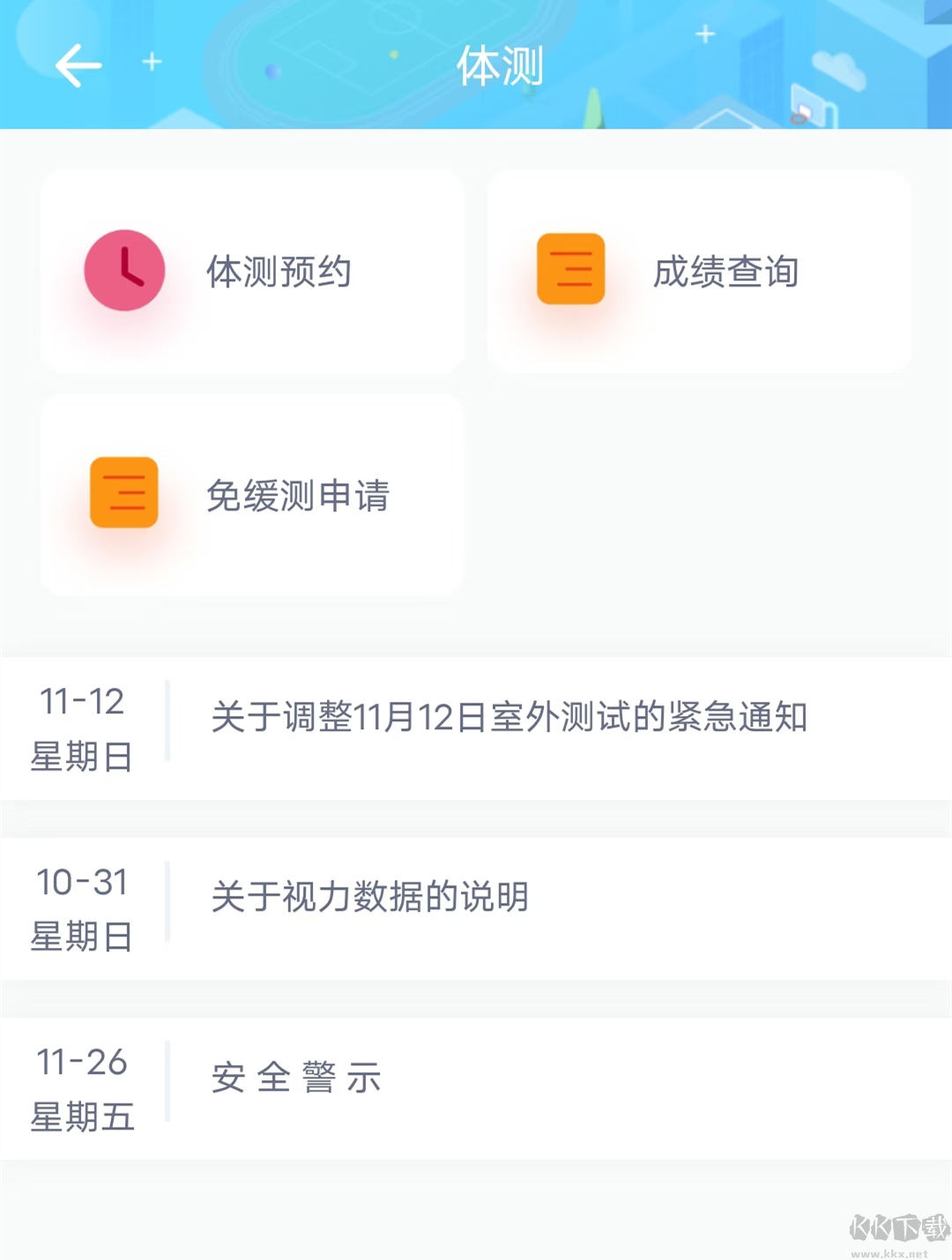Viewport: 952px width, 1260px height.
Task: Select the 体测预约 text label
Action: click(x=279, y=271)
